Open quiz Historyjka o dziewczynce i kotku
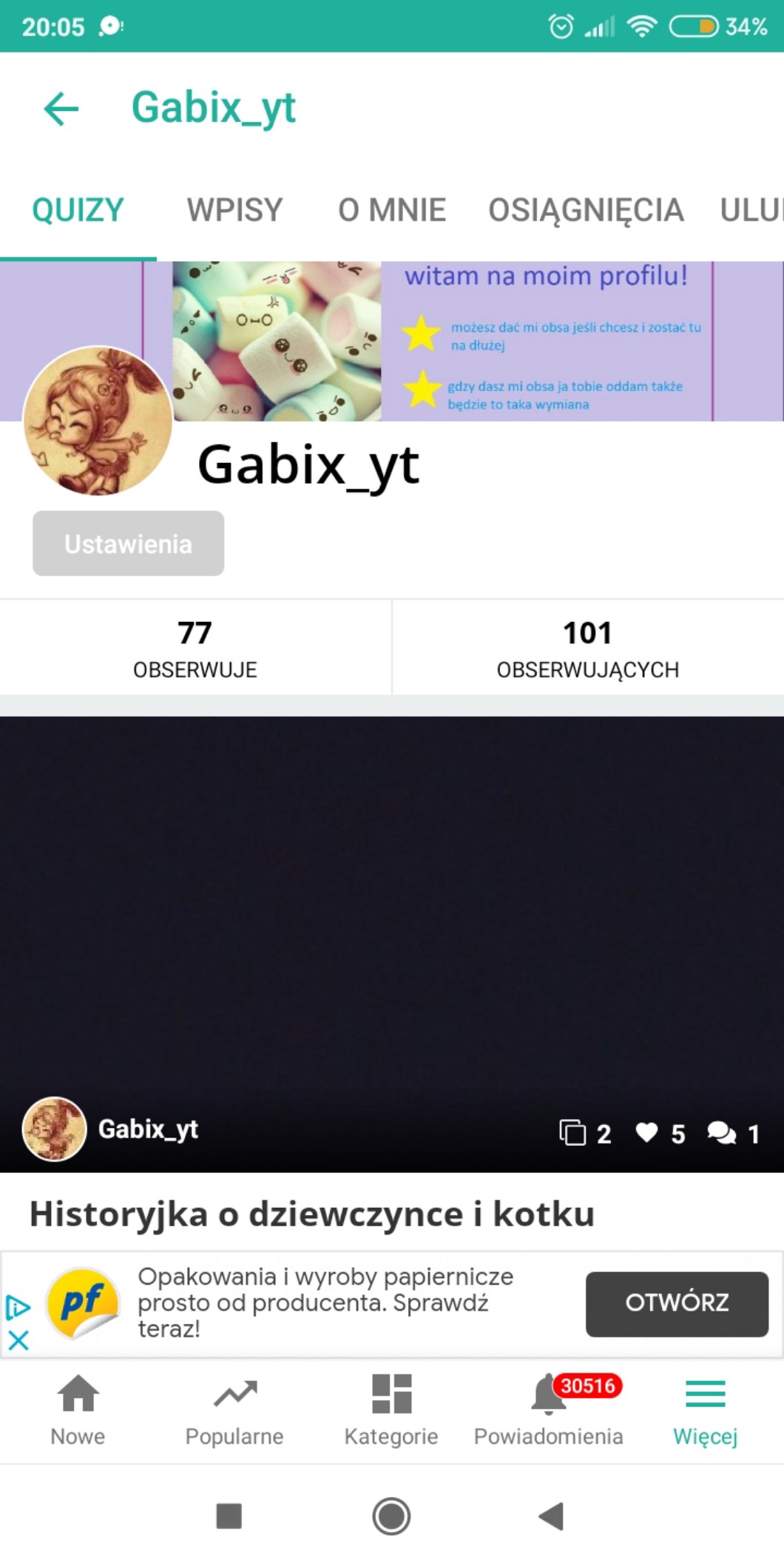 coord(311,1214)
